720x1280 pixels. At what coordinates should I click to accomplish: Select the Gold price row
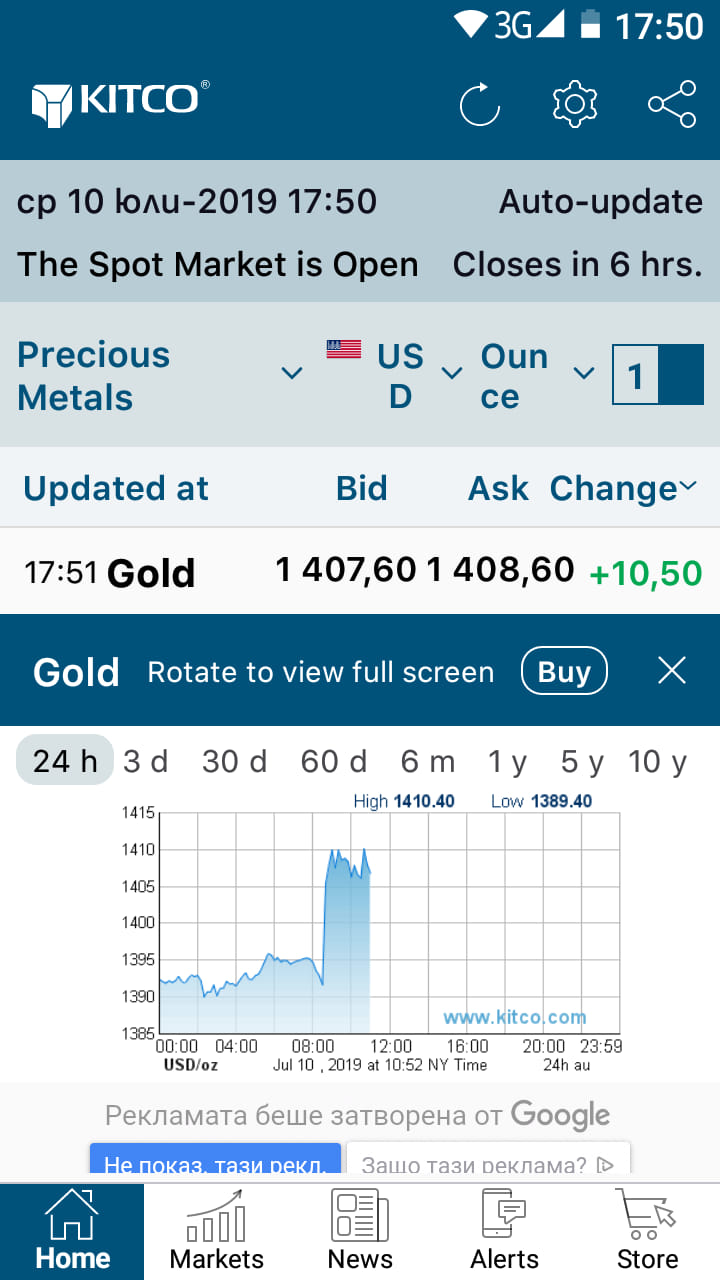tap(360, 571)
